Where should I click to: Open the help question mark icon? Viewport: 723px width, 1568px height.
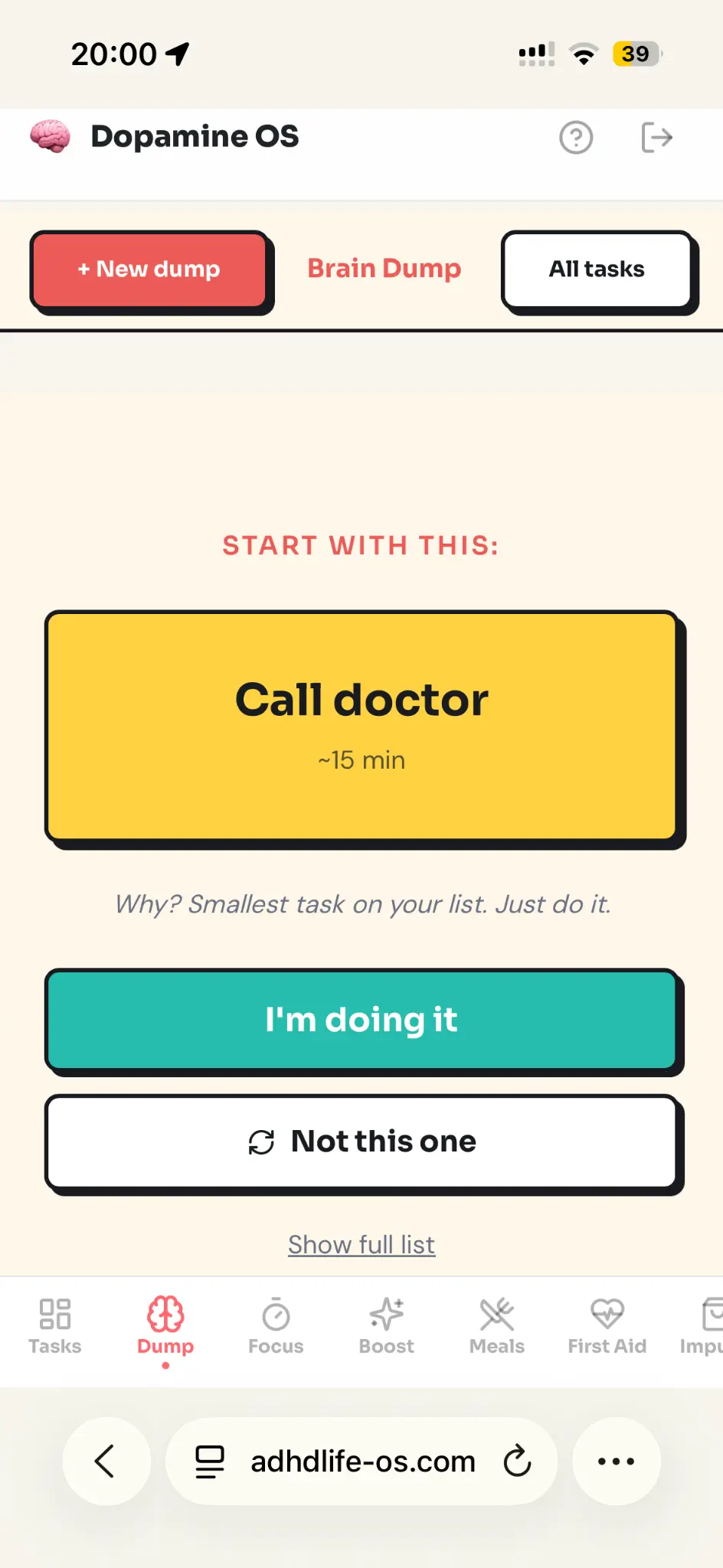click(576, 138)
